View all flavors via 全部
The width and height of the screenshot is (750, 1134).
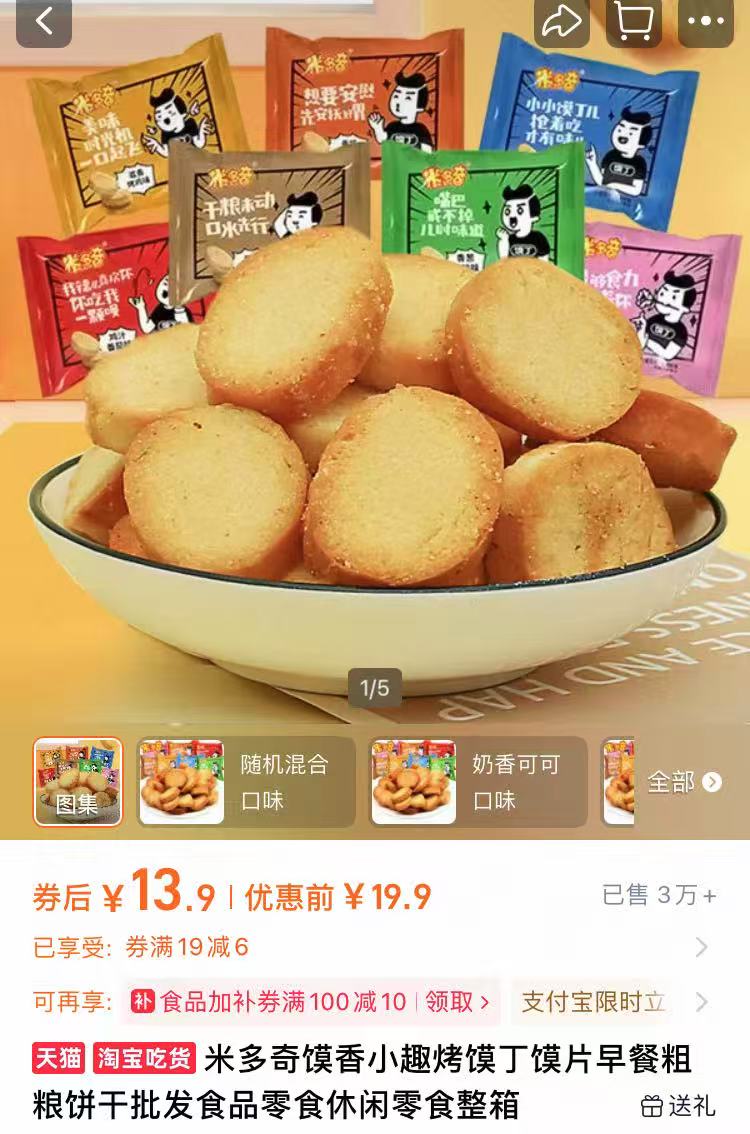pos(684,782)
